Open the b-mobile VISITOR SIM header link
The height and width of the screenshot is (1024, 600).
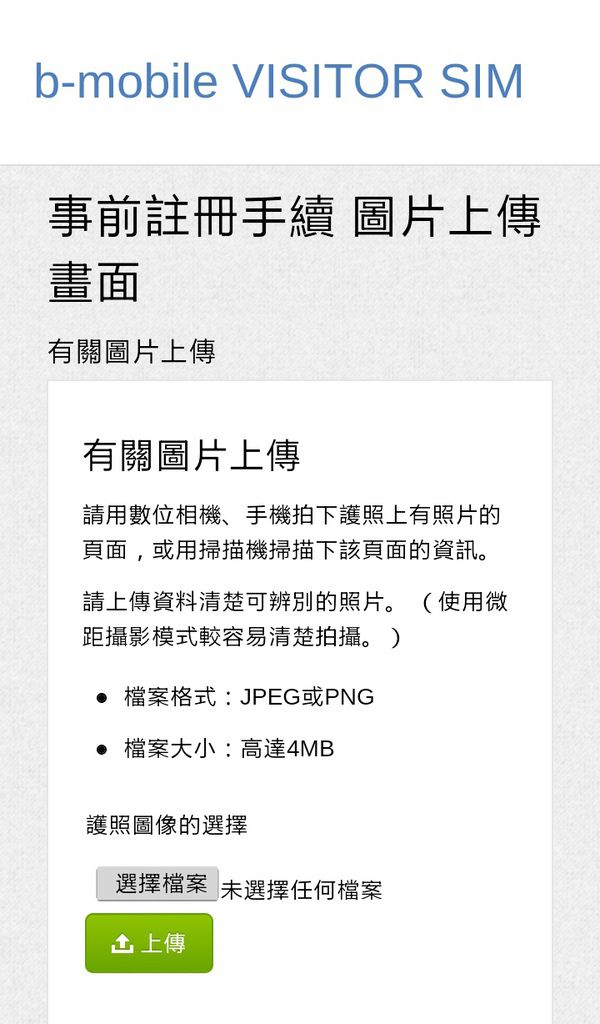tap(279, 82)
